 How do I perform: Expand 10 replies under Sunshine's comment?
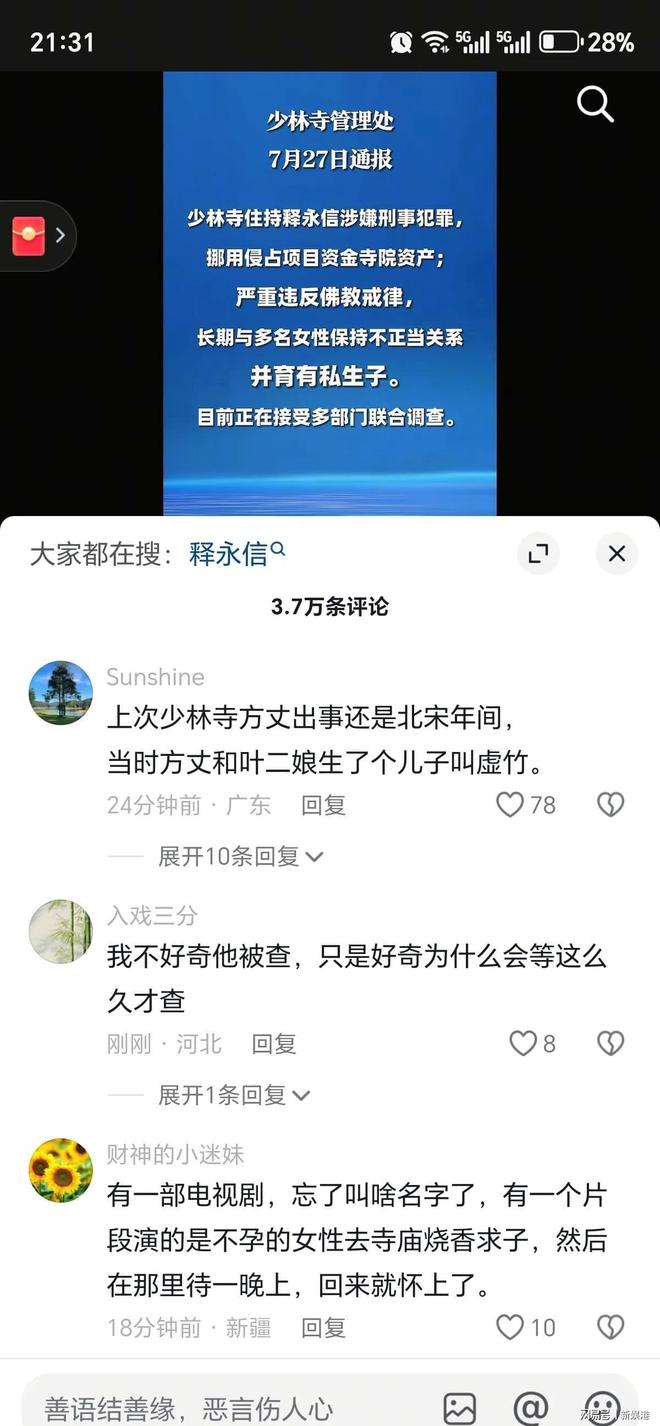point(240,856)
